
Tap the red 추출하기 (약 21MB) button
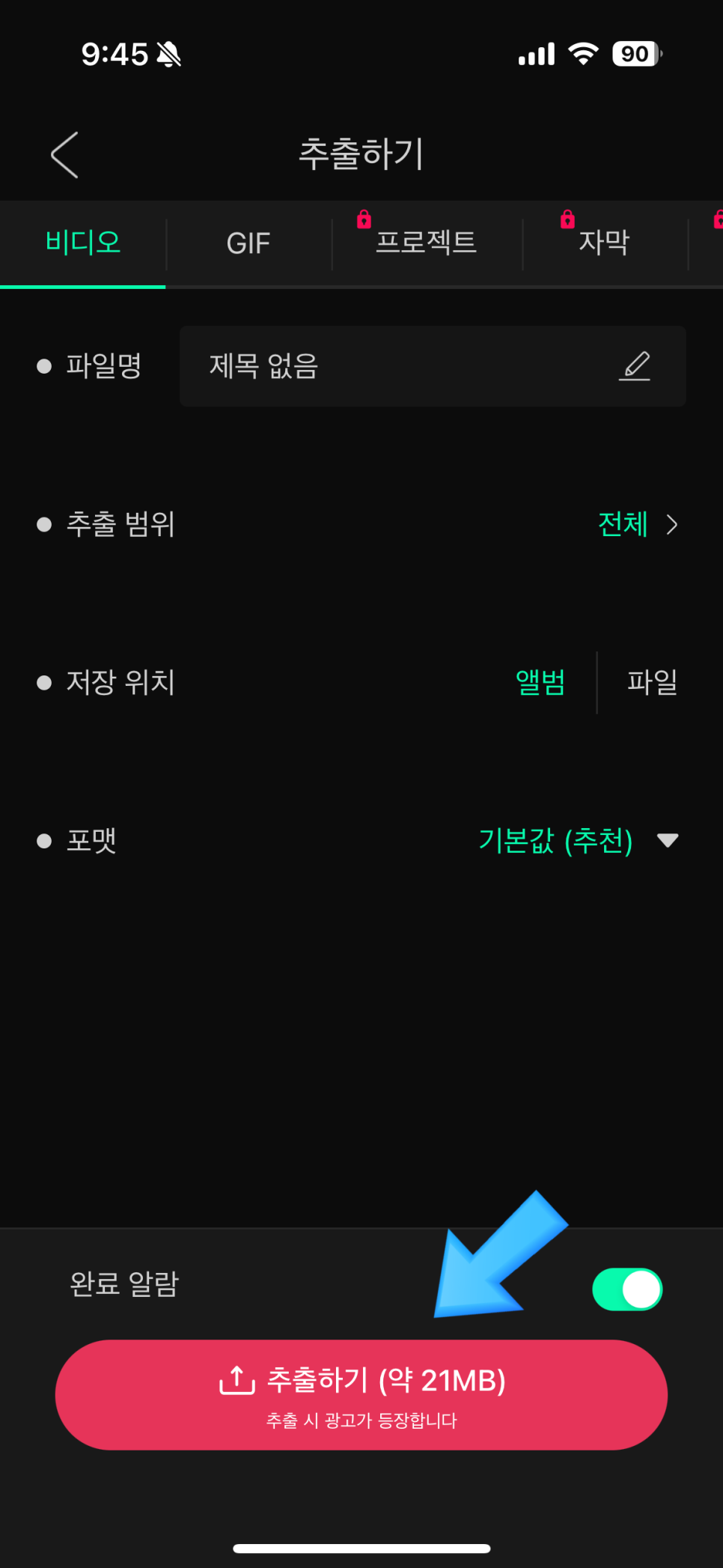[361, 1394]
